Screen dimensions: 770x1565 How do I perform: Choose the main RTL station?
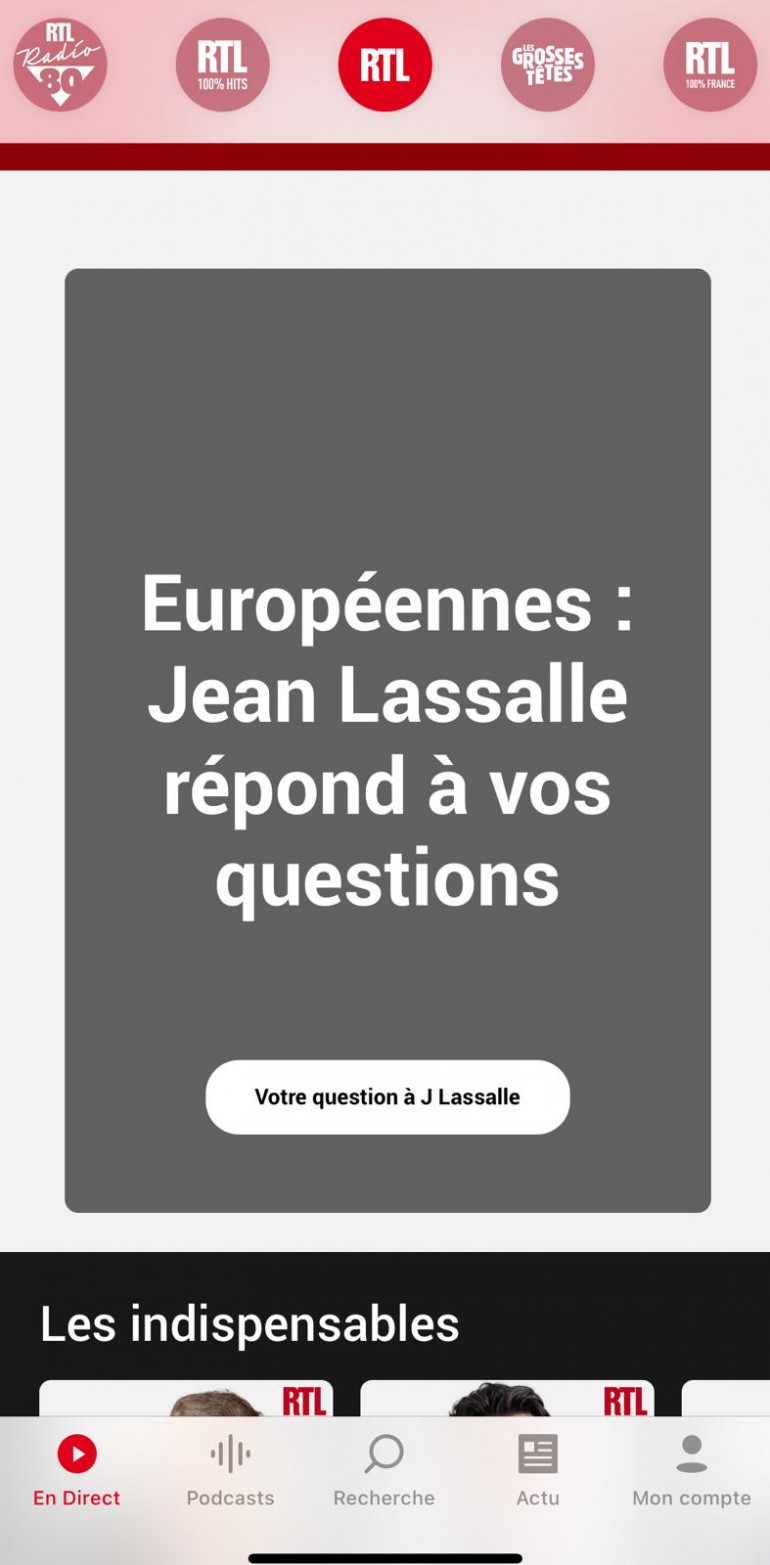[x=385, y=65]
